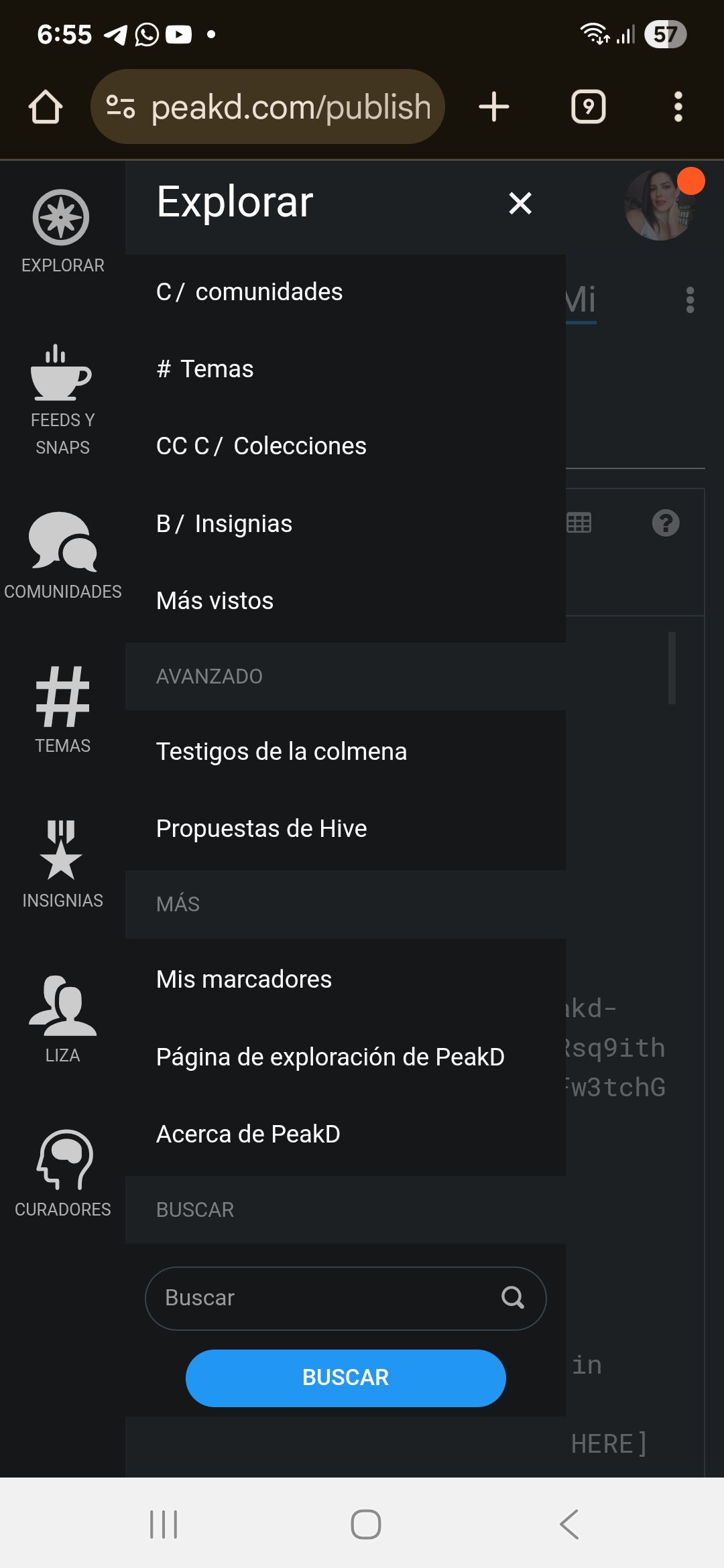The image size is (724, 1568).
Task: Open Feeds y Snaps in sidebar
Action: (x=62, y=399)
